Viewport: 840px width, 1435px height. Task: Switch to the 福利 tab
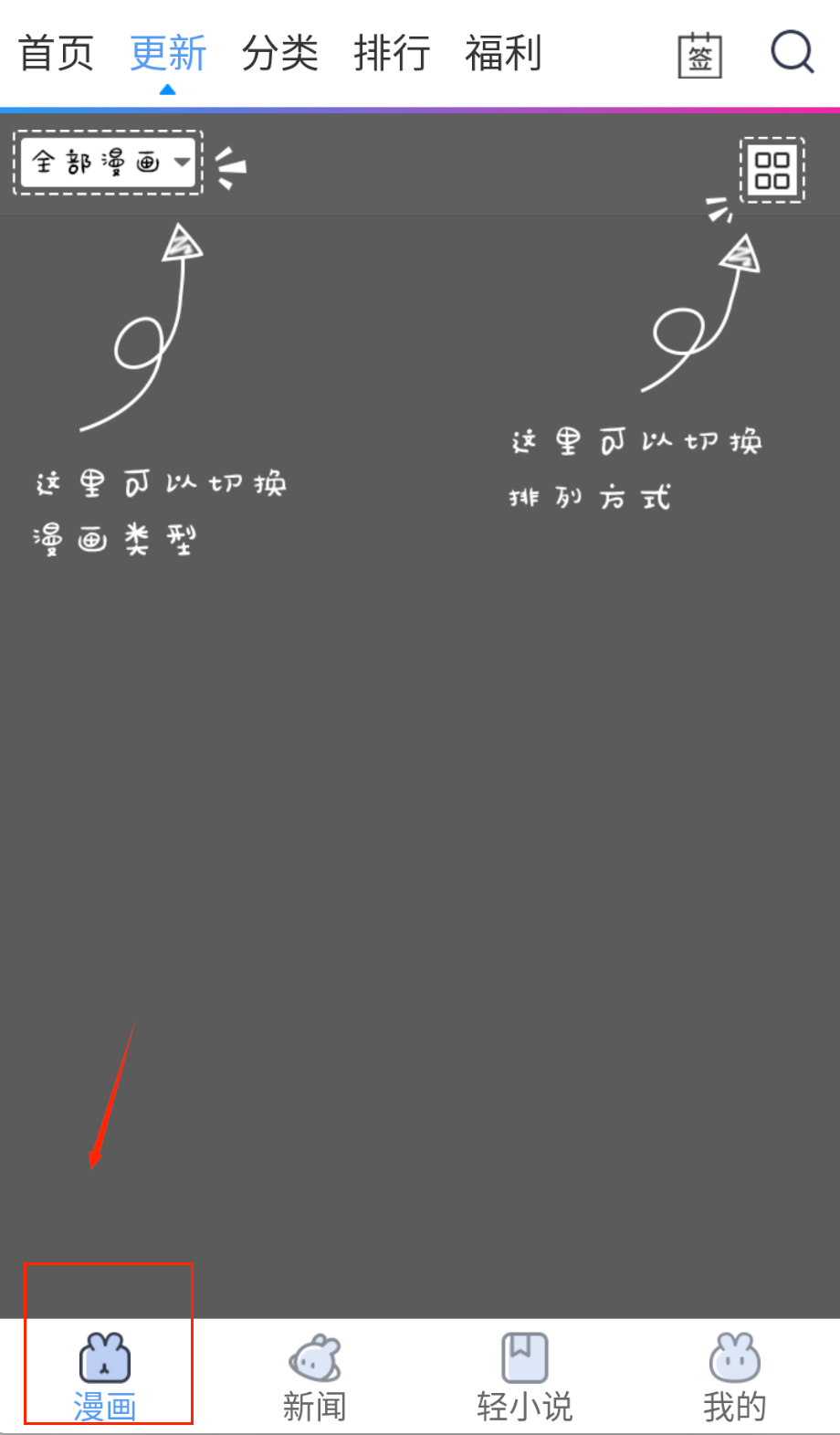[x=503, y=53]
